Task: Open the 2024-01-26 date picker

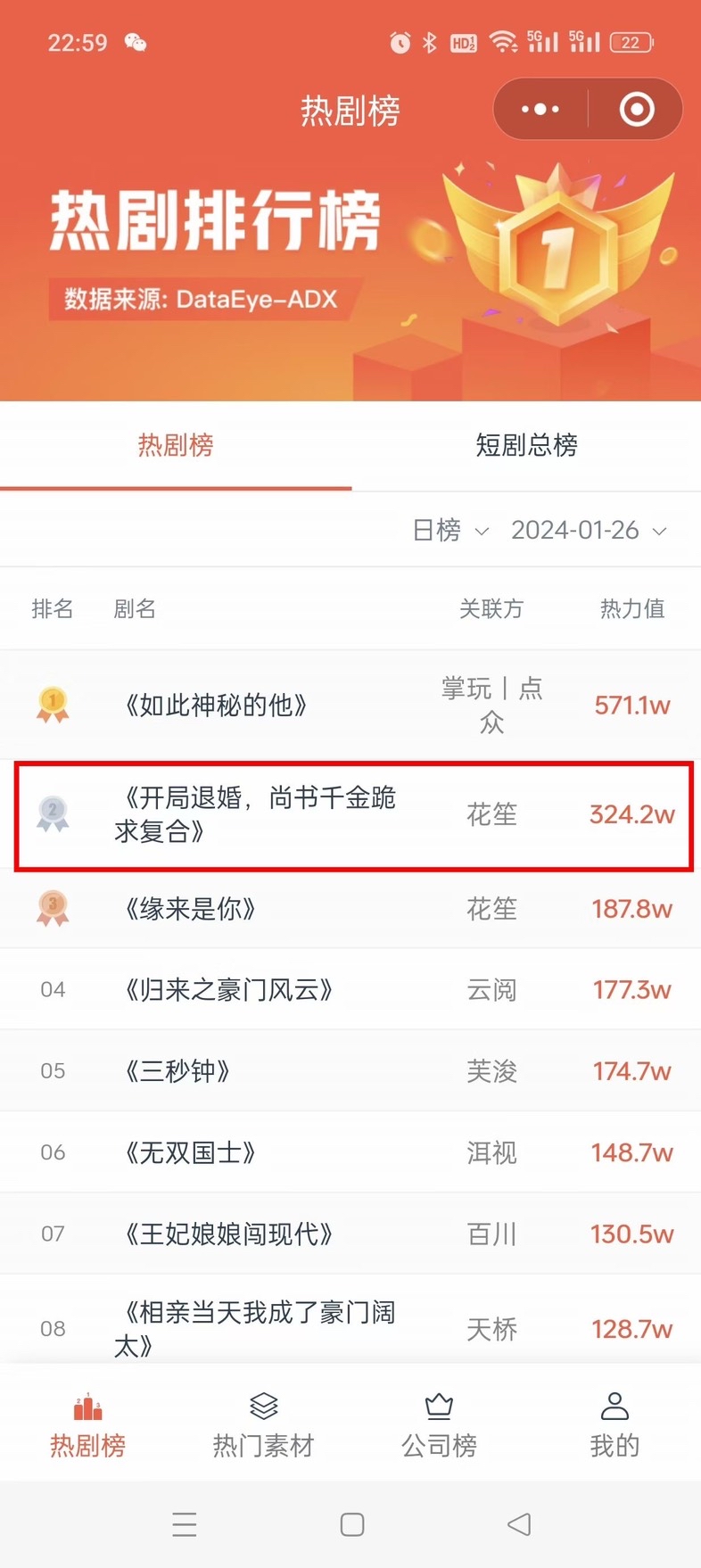Action: pos(589,531)
